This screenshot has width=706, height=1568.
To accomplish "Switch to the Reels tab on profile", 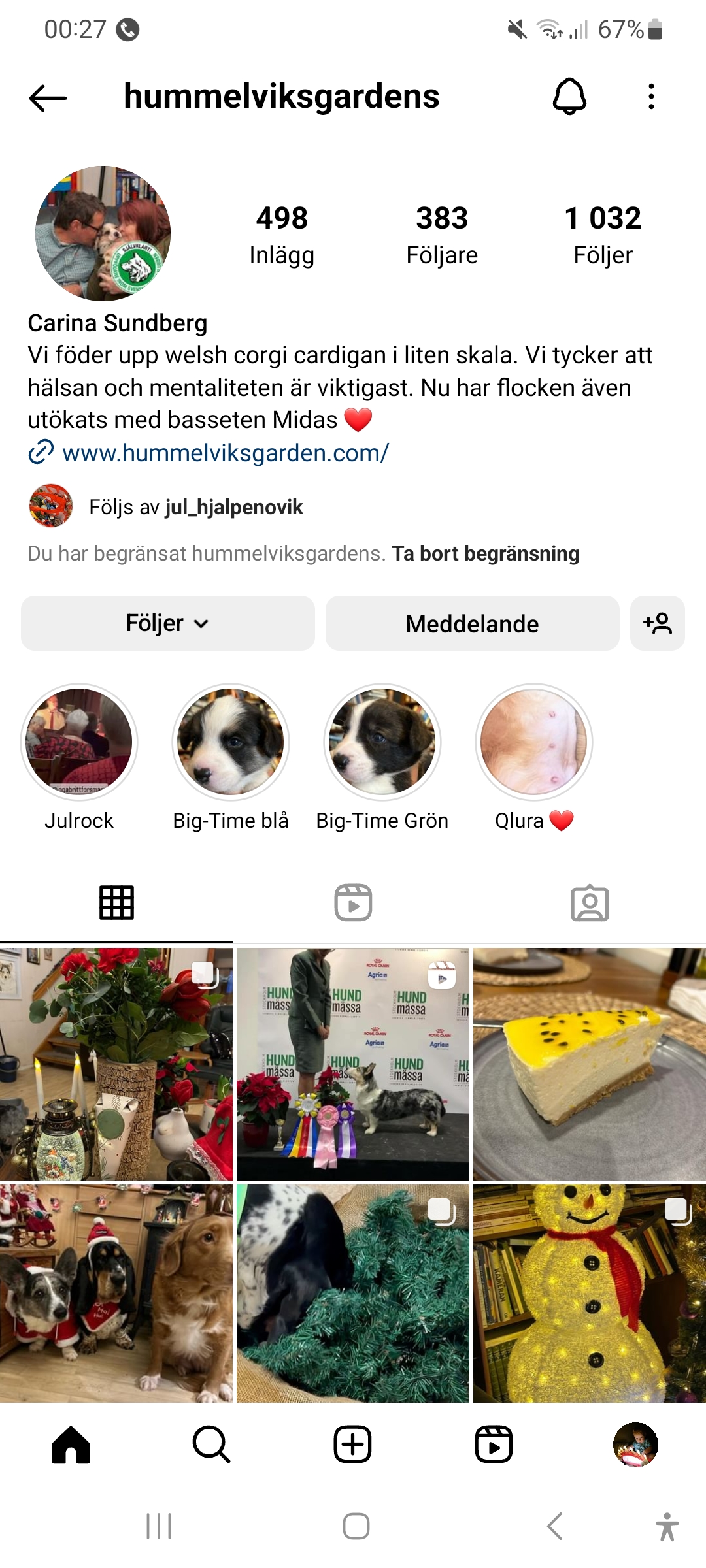I will (353, 903).
